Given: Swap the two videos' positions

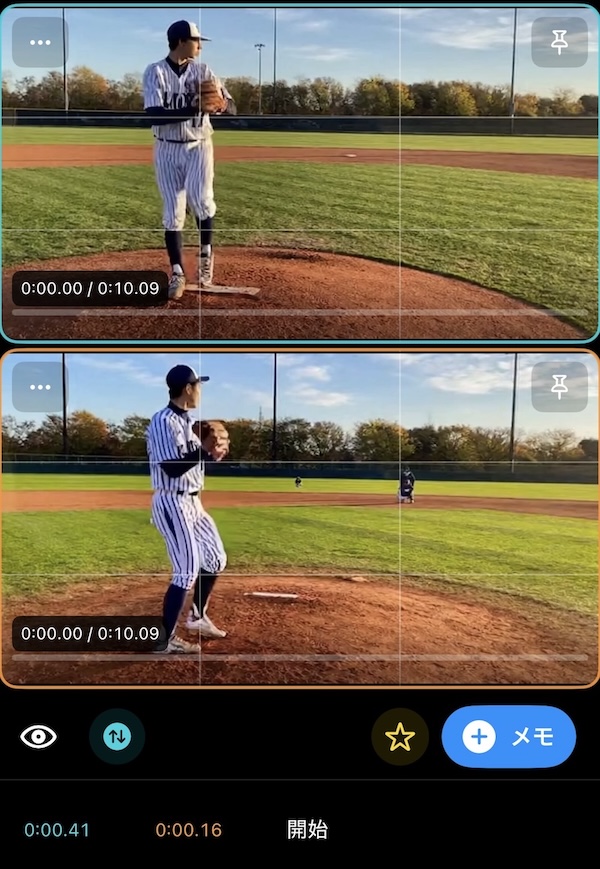Looking at the screenshot, I should tap(117, 737).
